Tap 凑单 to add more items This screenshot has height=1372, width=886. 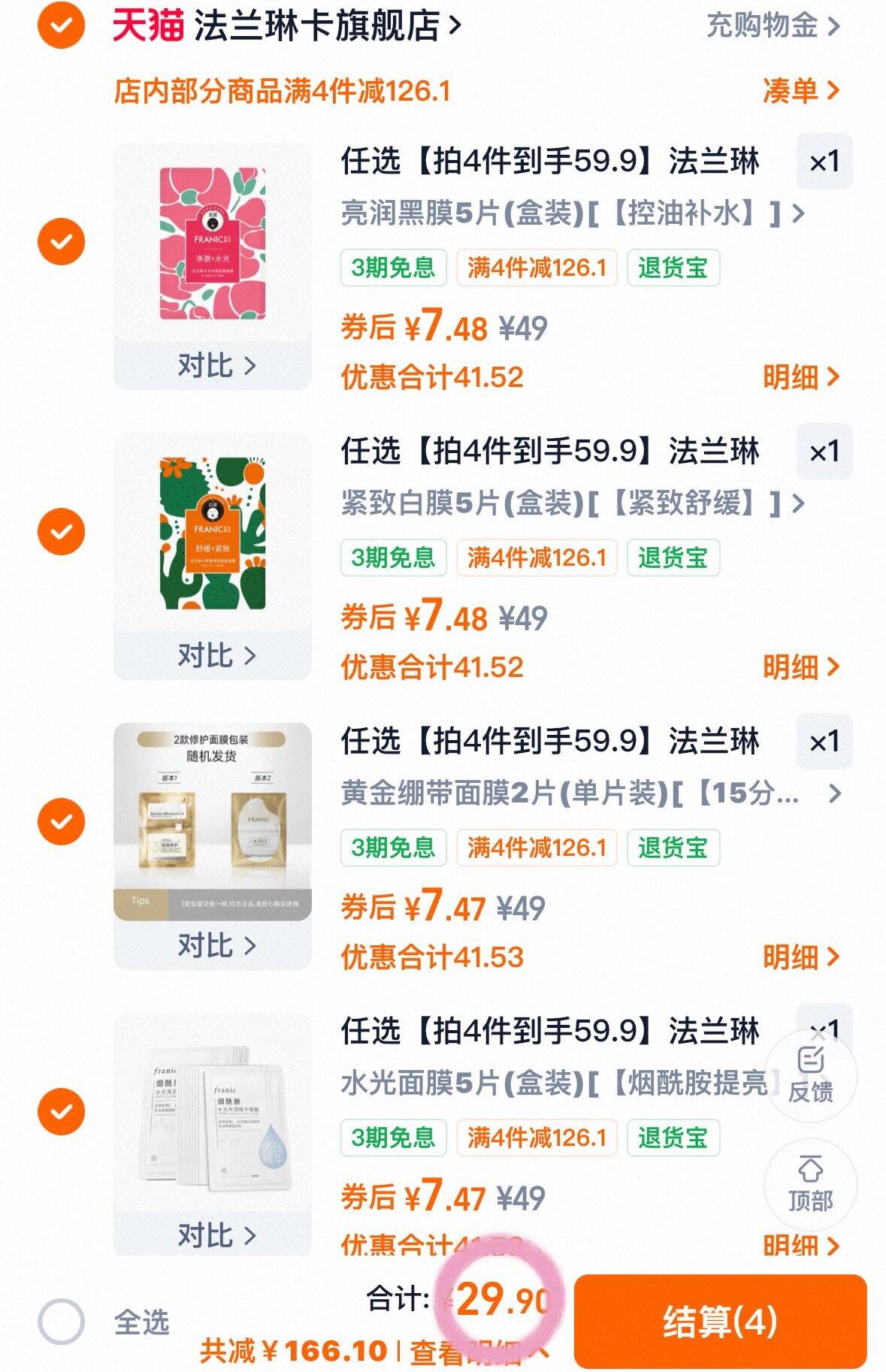[800, 91]
